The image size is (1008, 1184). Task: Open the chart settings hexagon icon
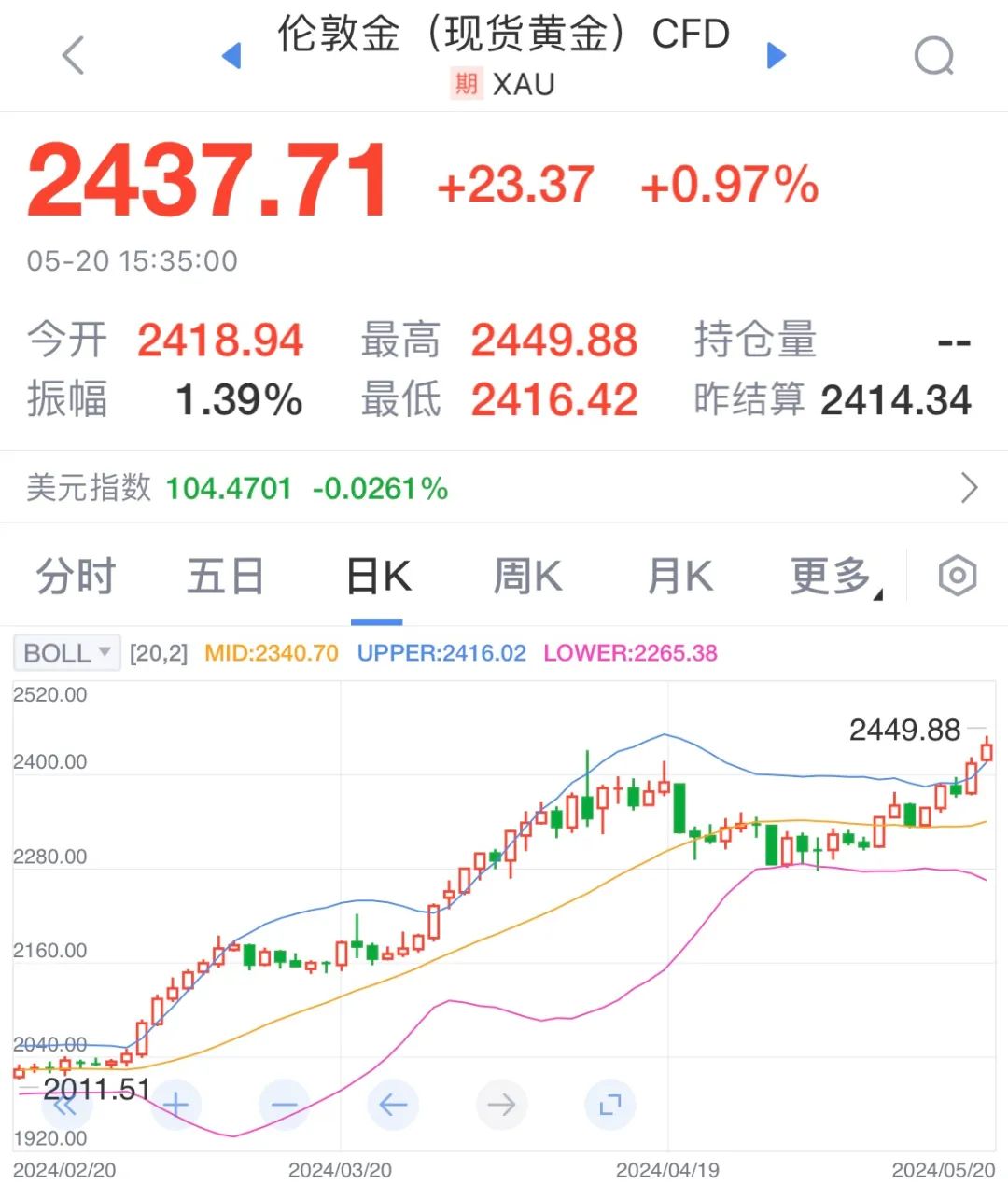(957, 577)
